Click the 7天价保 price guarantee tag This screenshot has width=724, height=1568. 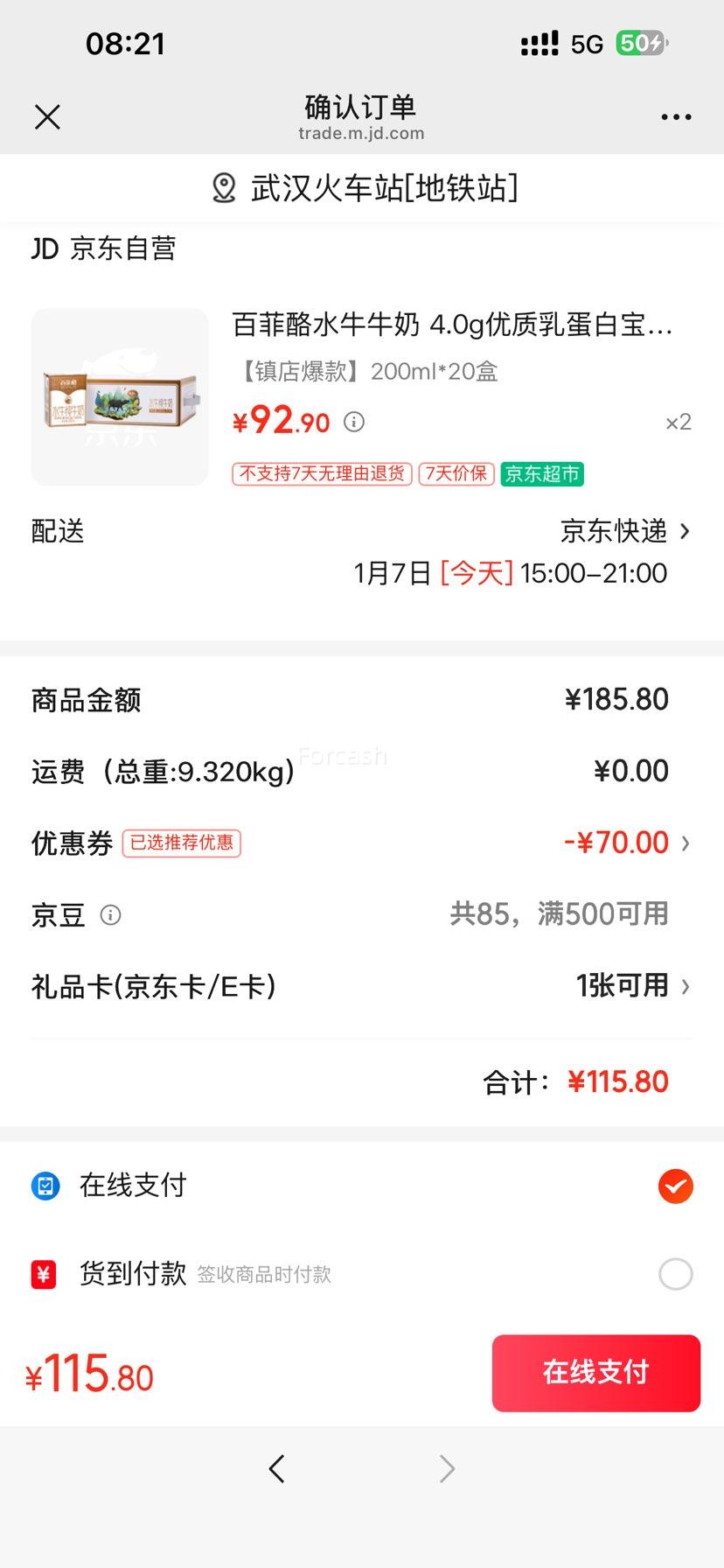coord(456,473)
